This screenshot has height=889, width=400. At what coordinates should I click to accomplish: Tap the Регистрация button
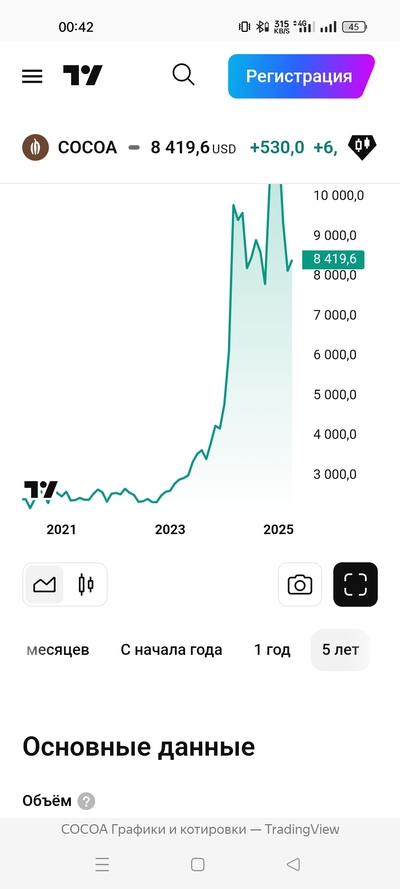click(x=300, y=76)
